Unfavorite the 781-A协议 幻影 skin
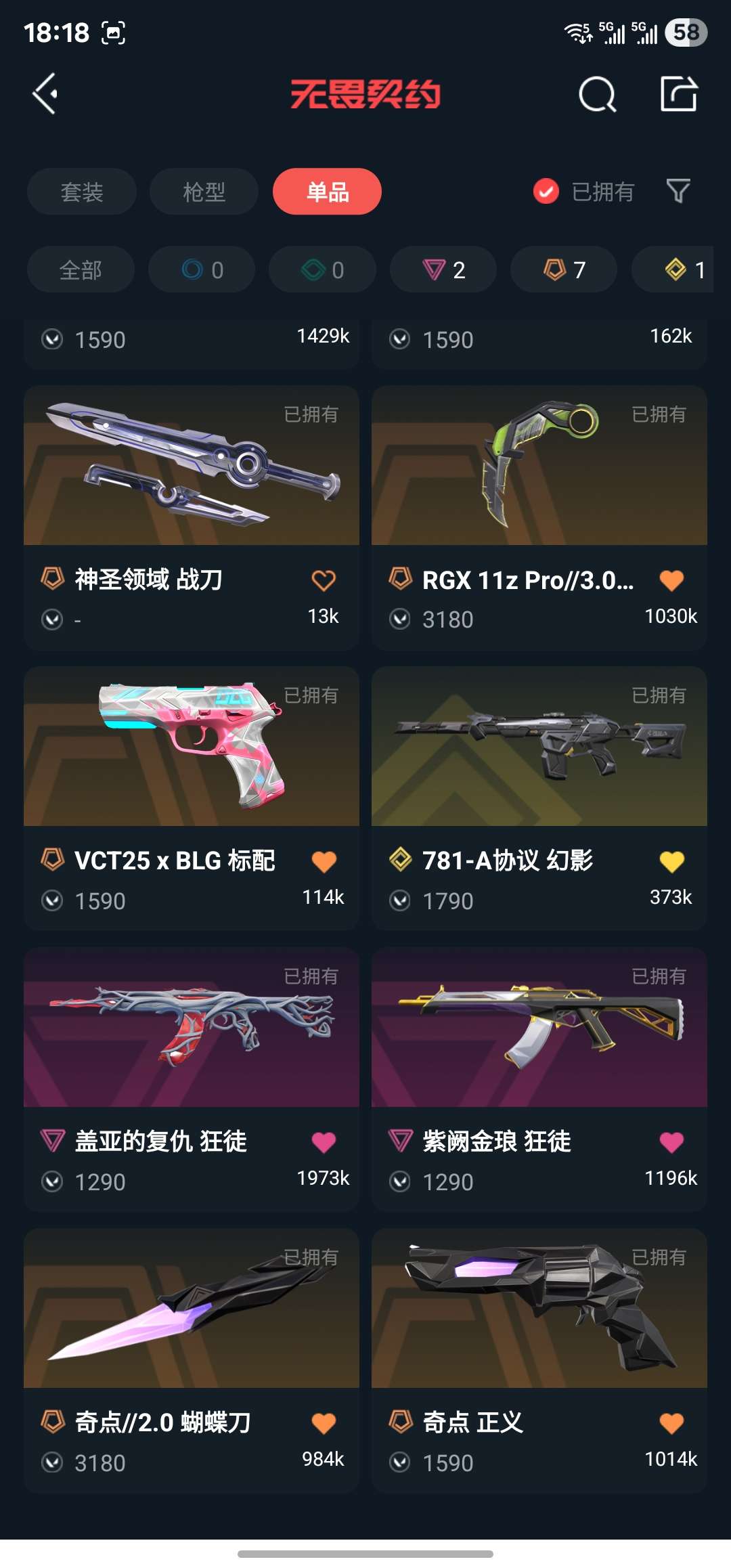Image resolution: width=731 pixels, height=1568 pixels. pyautogui.click(x=671, y=861)
